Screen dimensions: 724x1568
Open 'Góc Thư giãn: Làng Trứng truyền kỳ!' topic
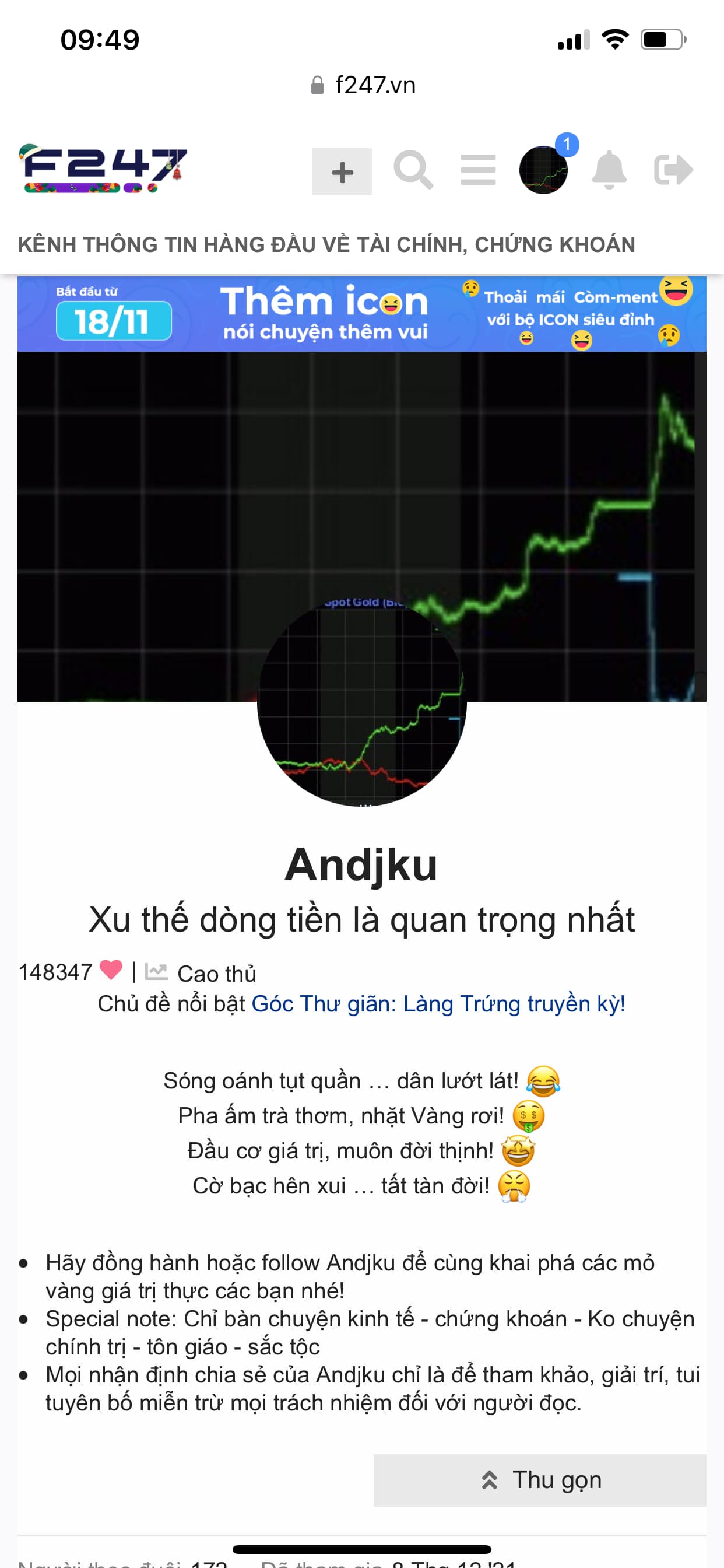point(438,1004)
